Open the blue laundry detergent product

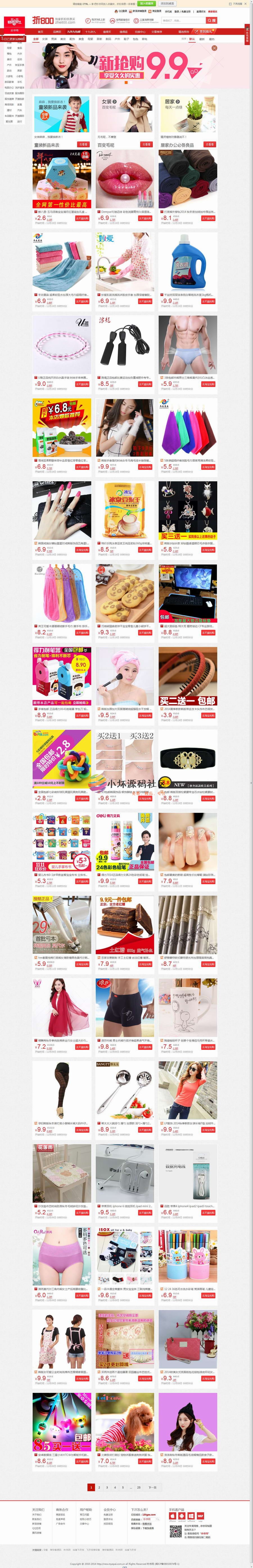click(187, 262)
